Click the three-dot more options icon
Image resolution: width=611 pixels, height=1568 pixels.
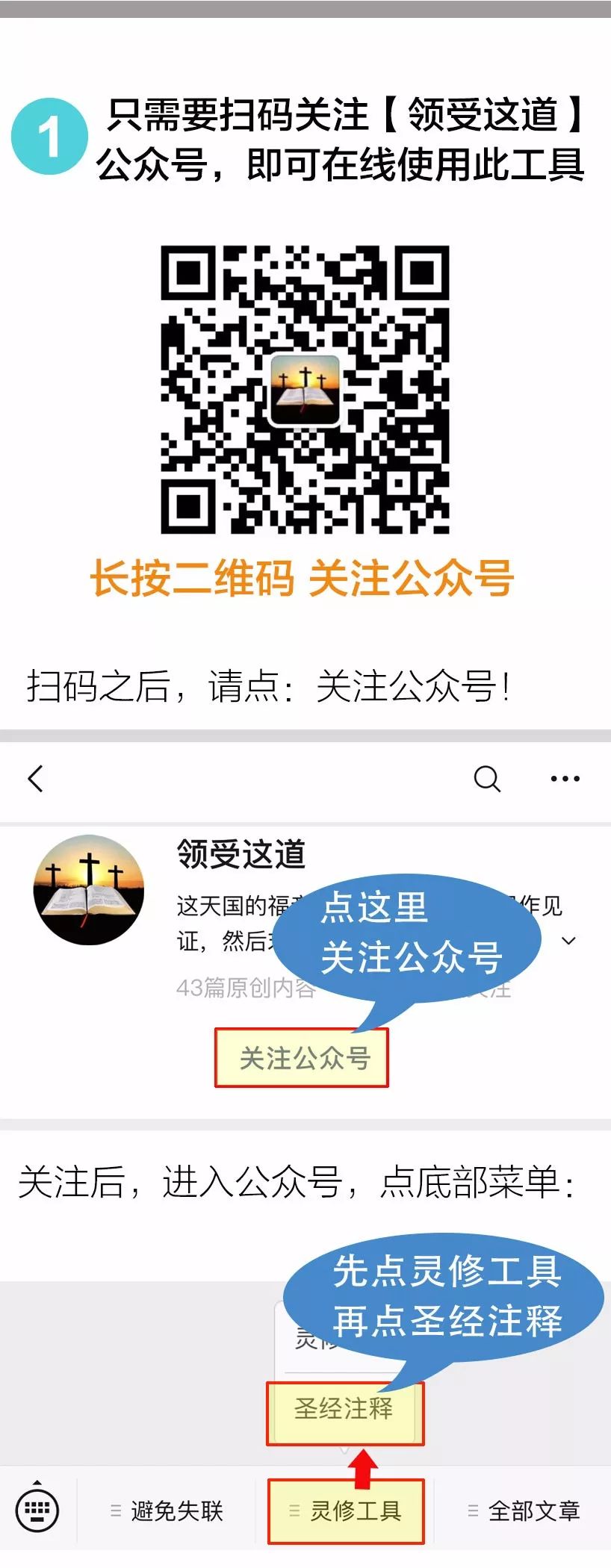[564, 777]
